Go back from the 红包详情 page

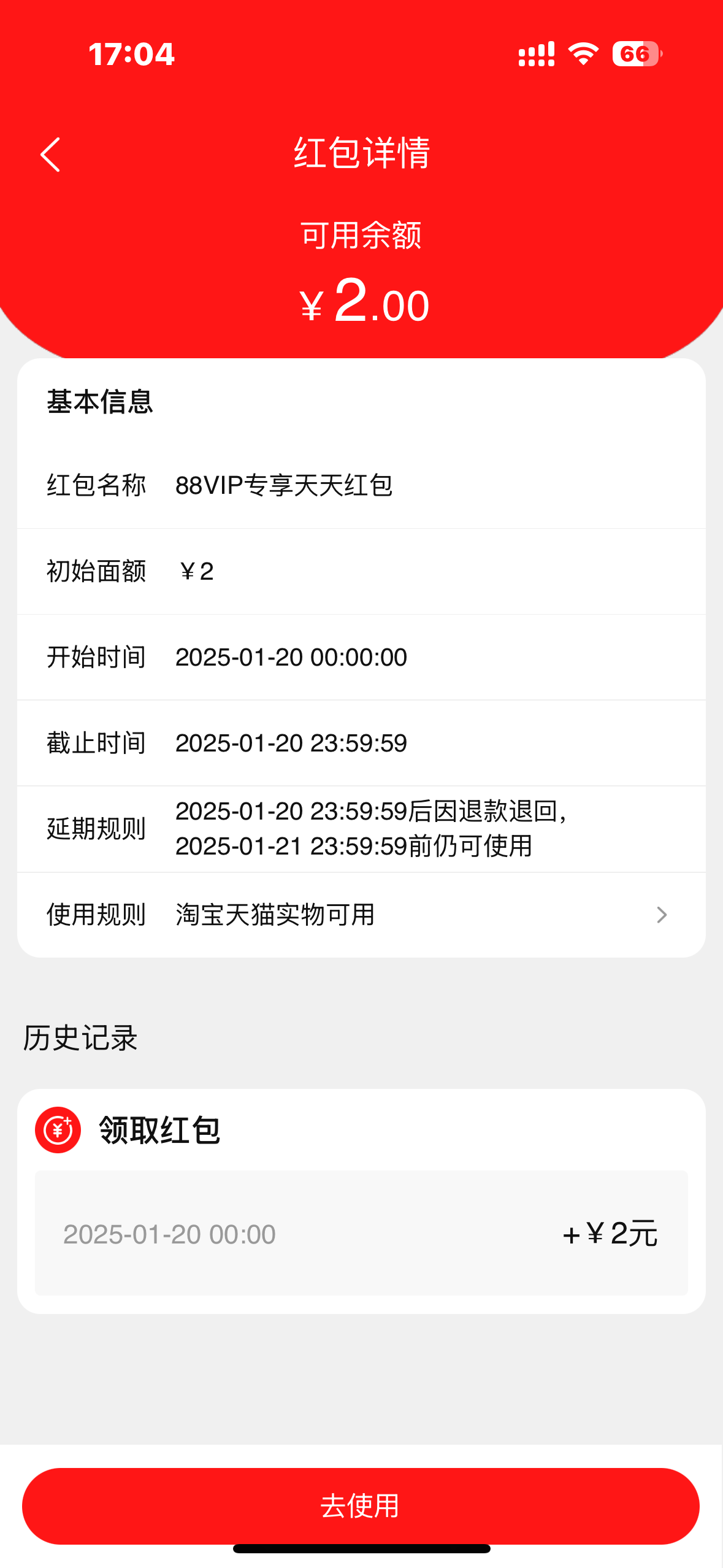[x=50, y=154]
